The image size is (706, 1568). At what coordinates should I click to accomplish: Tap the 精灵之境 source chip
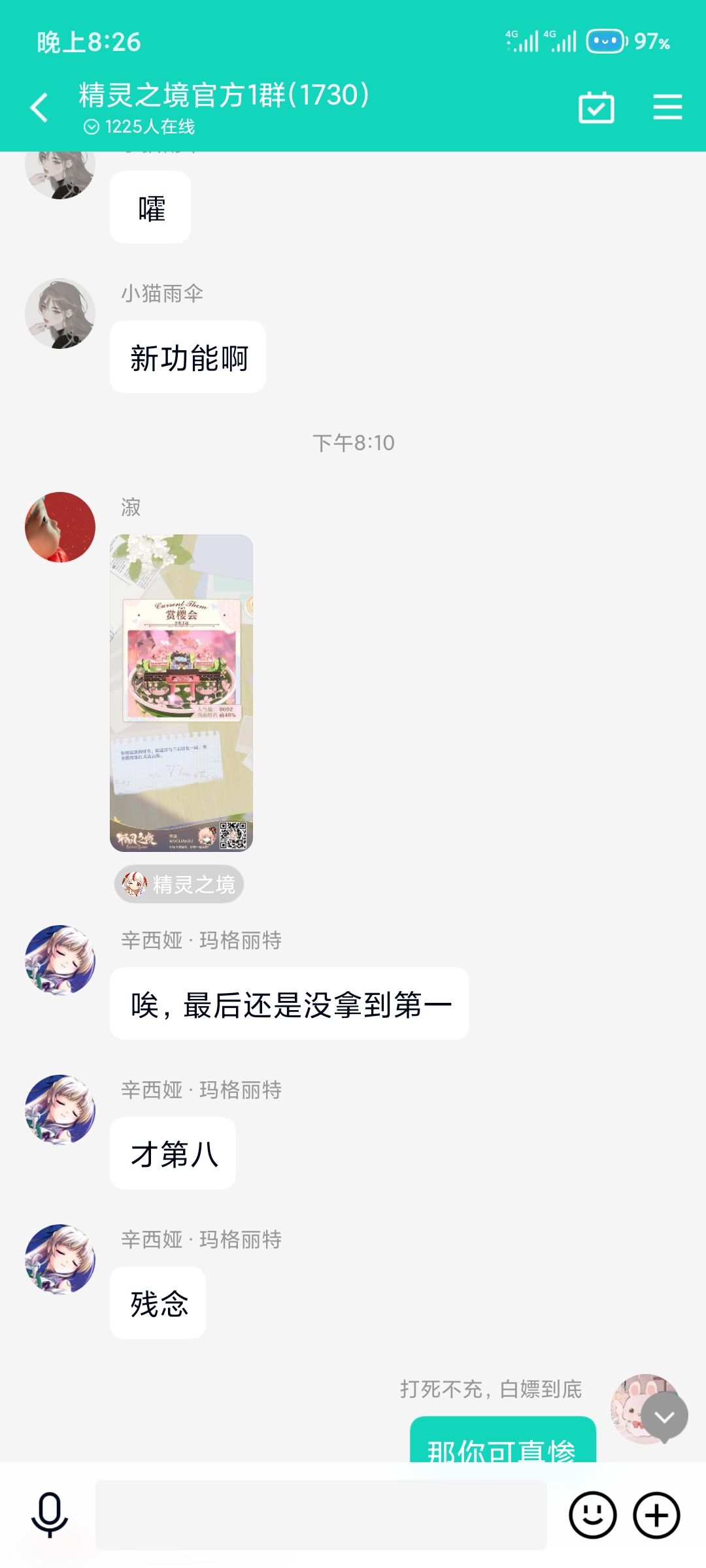(179, 885)
